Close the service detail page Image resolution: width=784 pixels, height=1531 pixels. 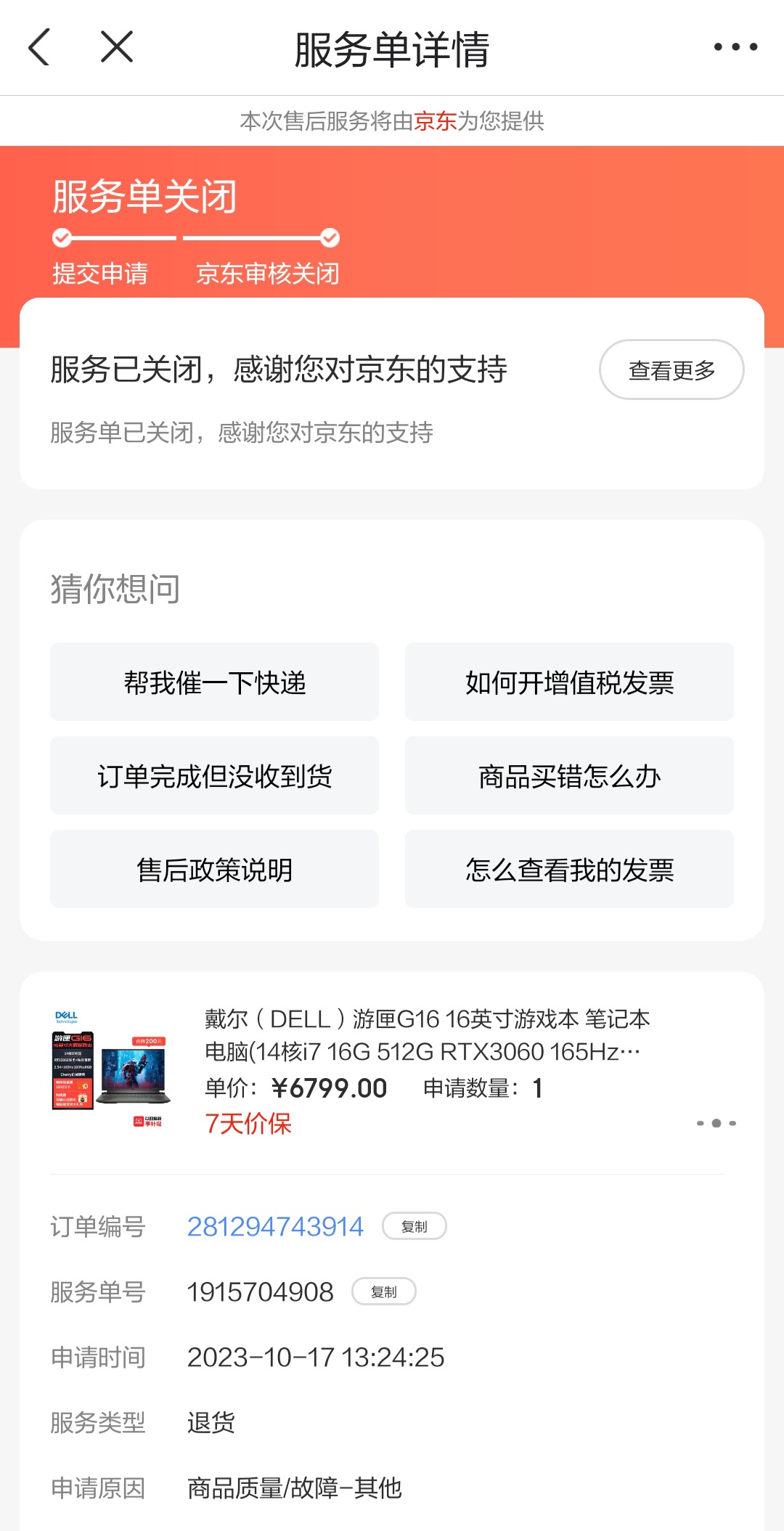point(117,48)
